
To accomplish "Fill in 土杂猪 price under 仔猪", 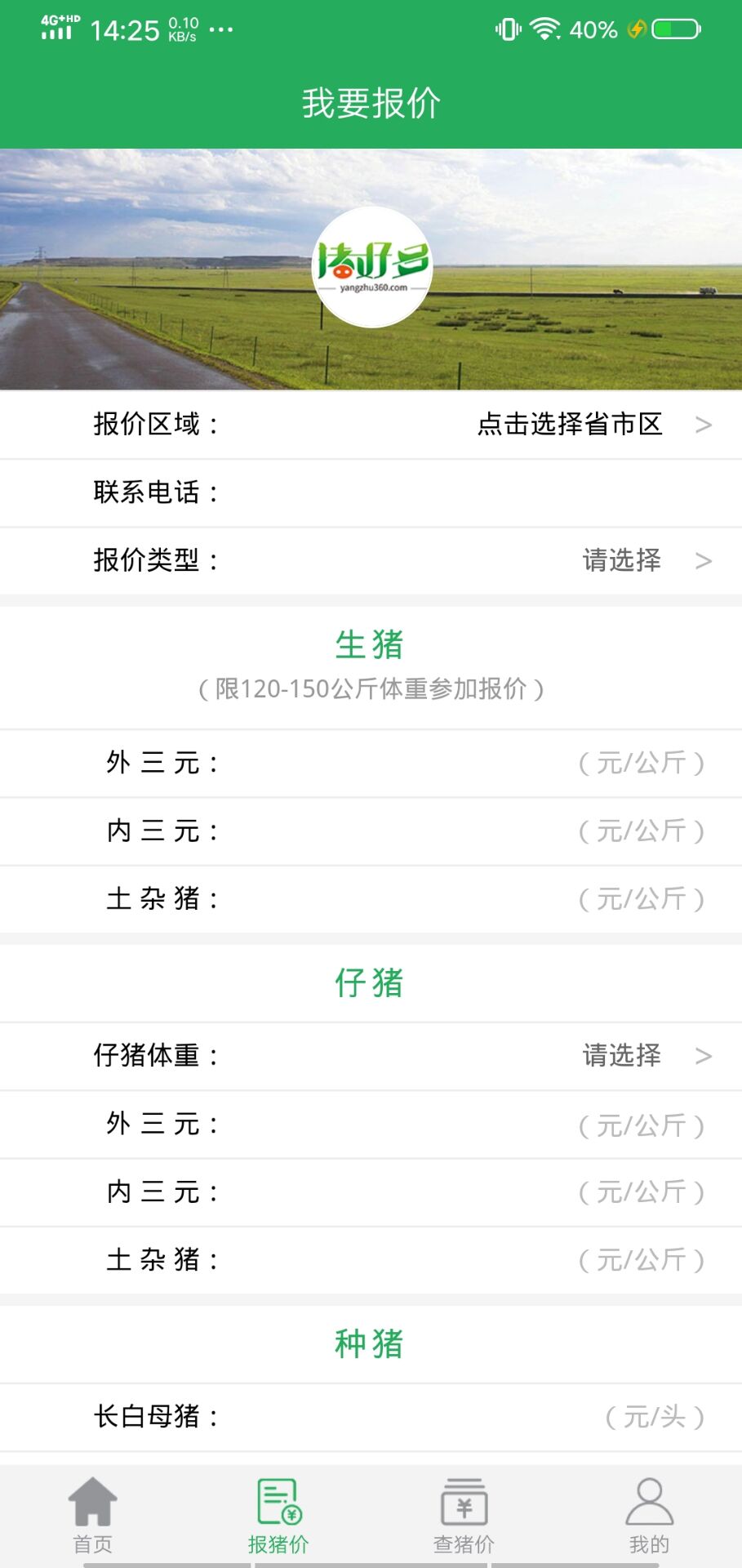I will point(457,1260).
